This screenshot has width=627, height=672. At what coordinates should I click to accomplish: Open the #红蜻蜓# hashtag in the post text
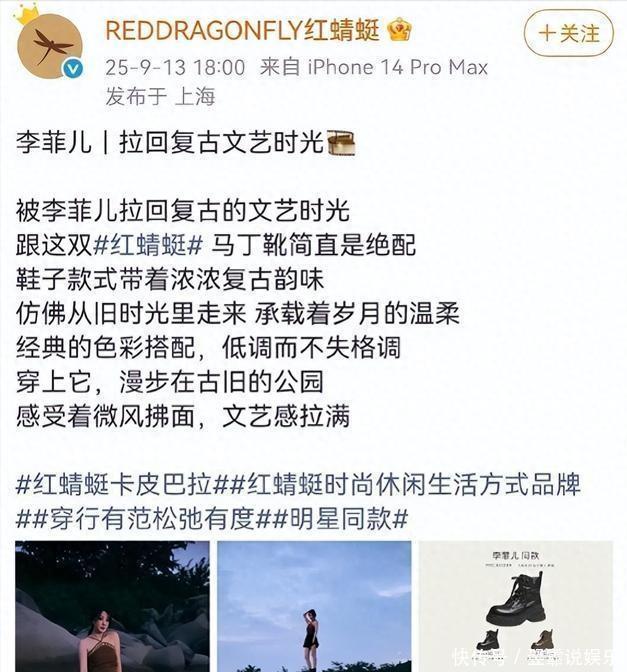pos(154,244)
